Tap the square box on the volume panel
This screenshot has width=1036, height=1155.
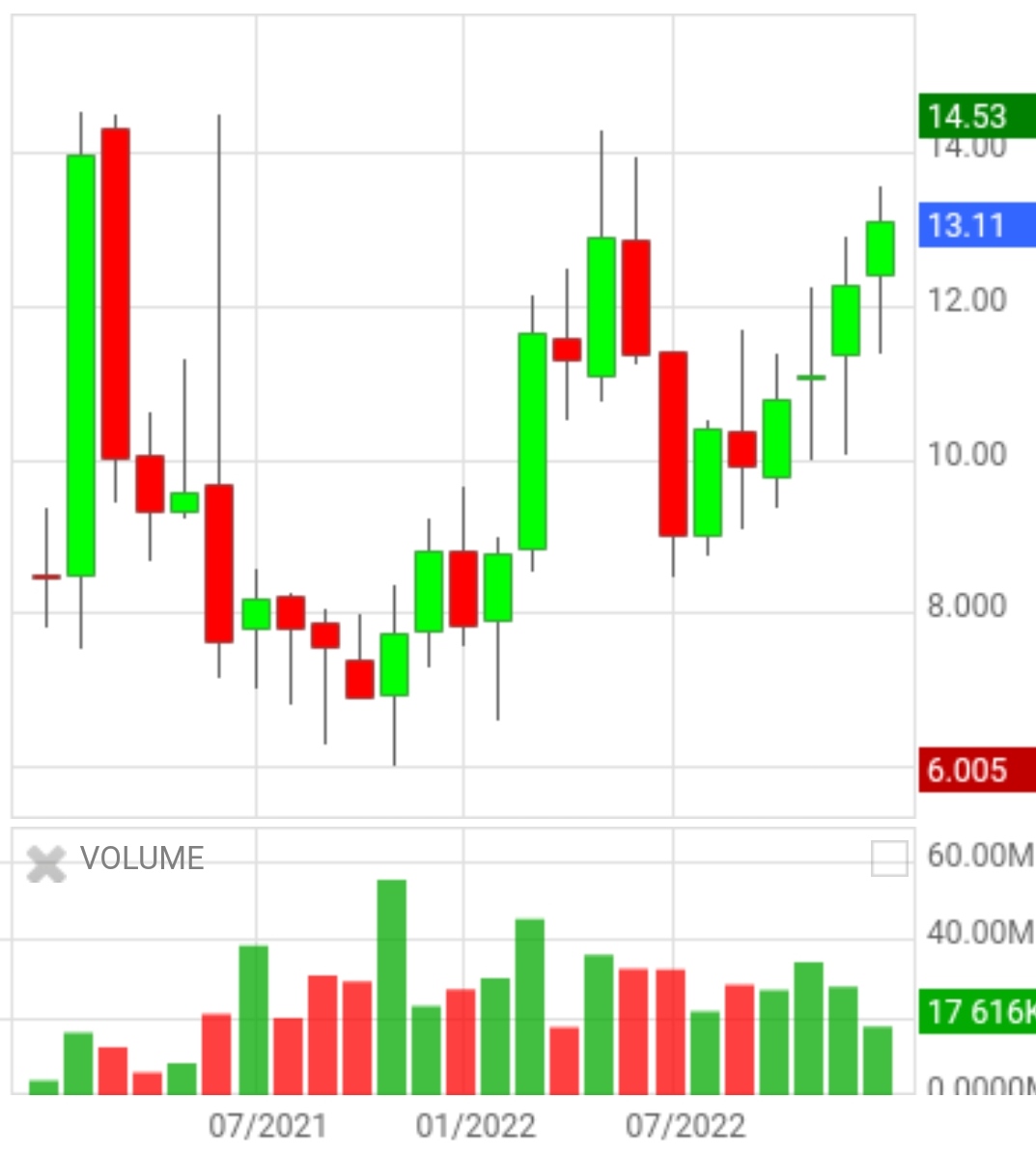click(889, 859)
